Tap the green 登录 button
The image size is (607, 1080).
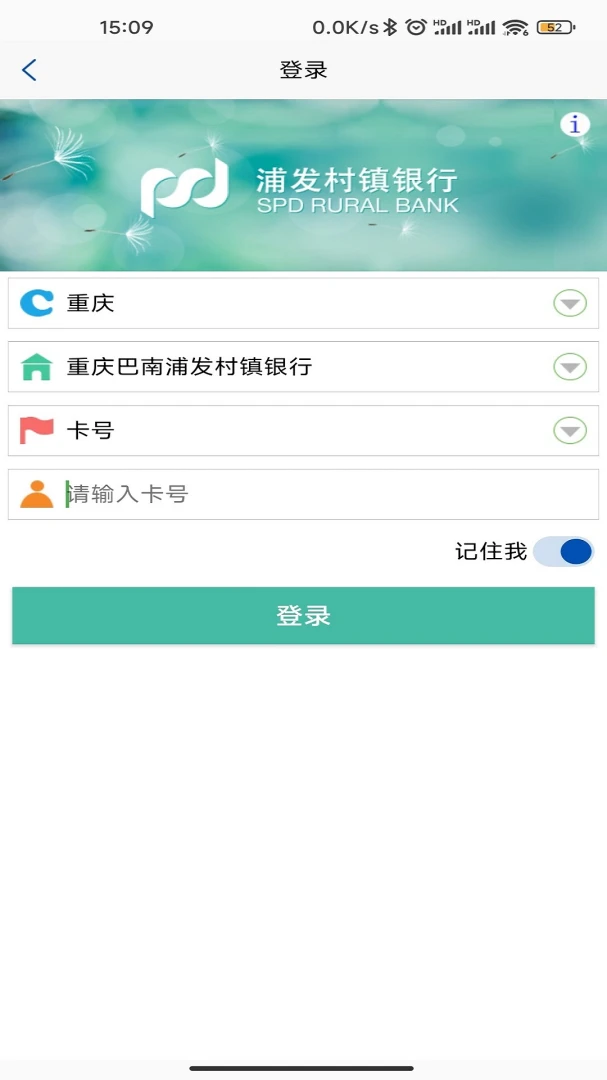[x=303, y=616]
